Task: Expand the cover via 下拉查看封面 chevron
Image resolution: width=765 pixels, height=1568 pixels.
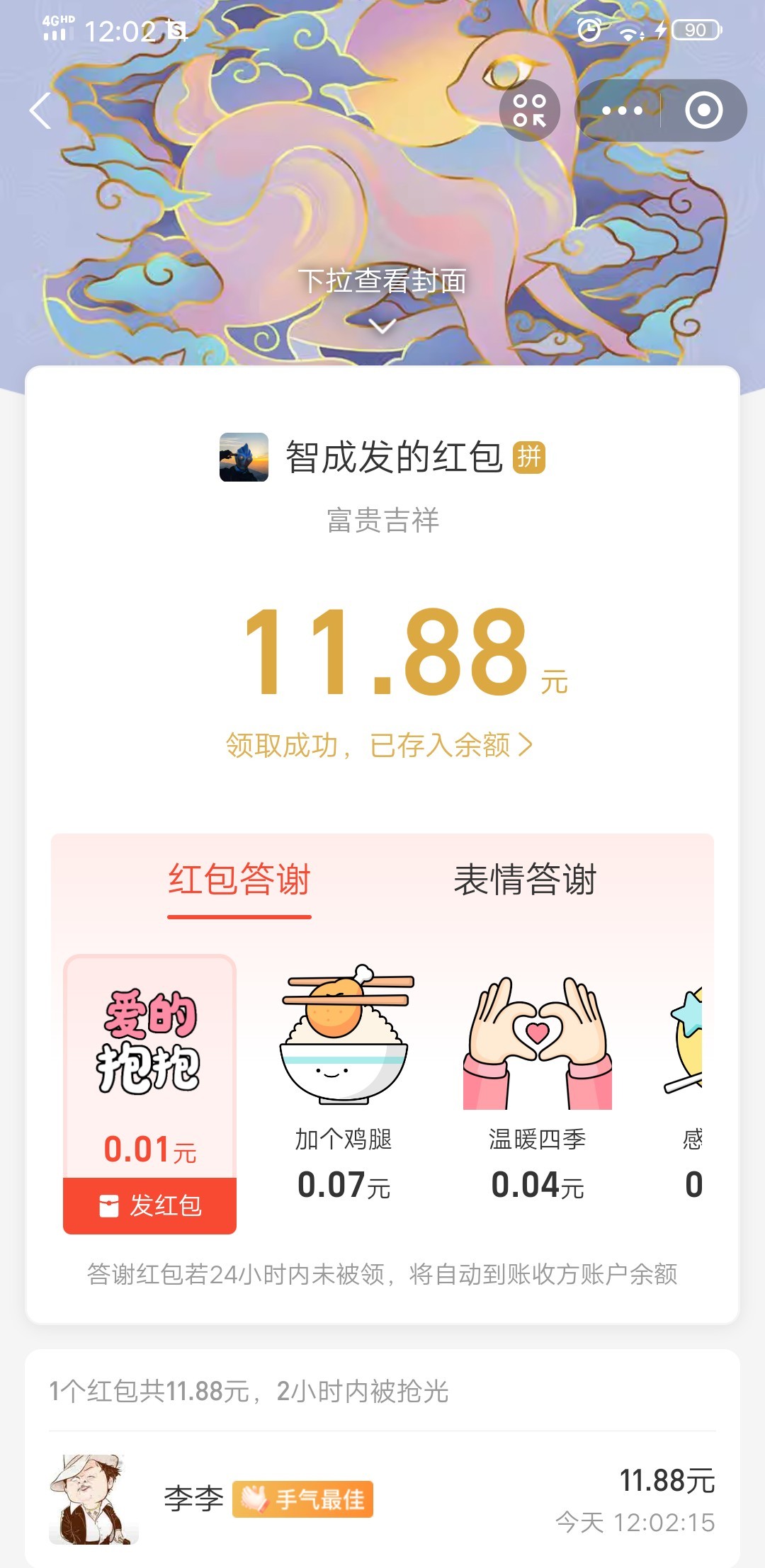Action: click(382, 326)
